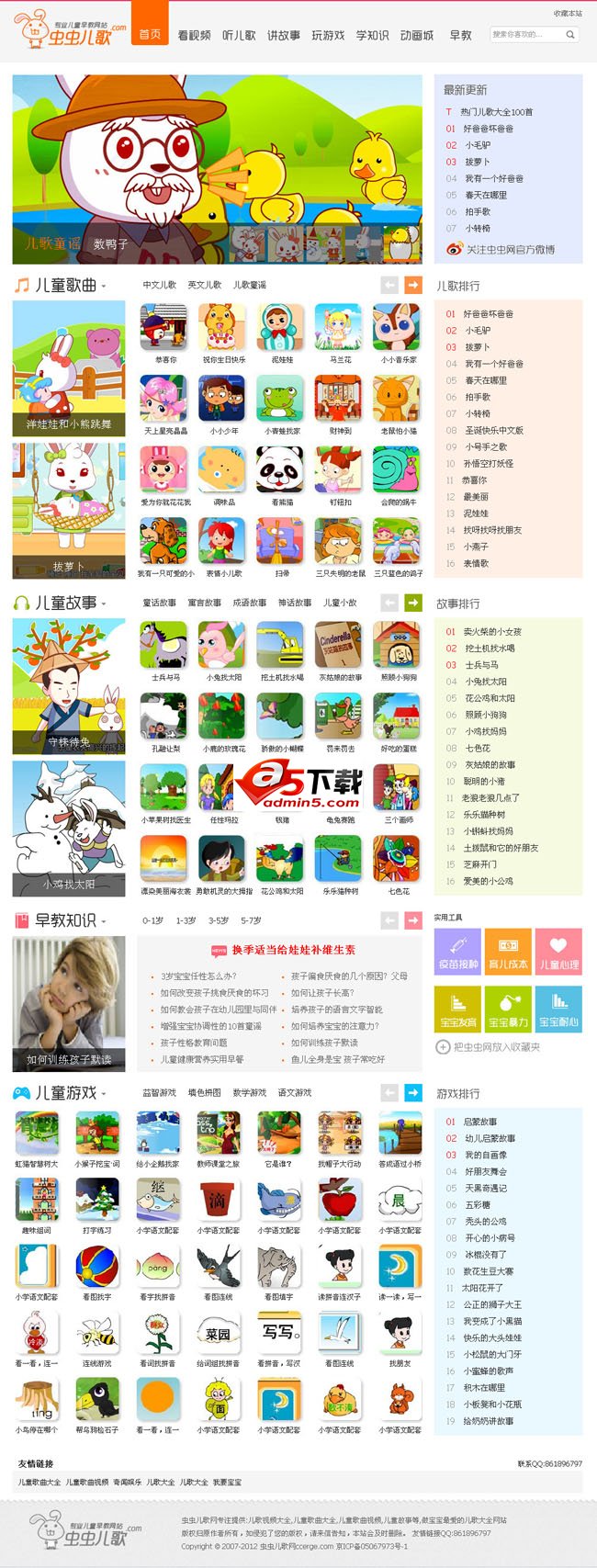Open the 首页 home tab
This screenshot has height=1568, width=597.
[x=150, y=34]
